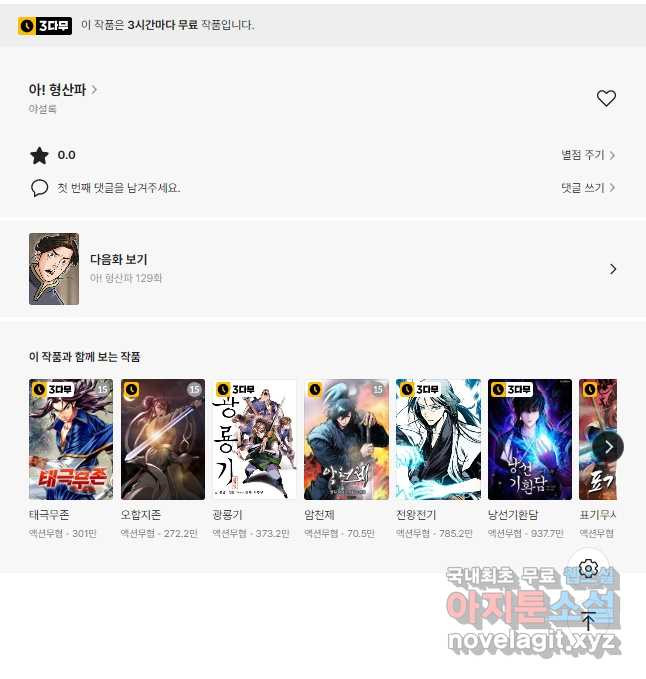Open the 아! 형산파 series page
The width and height of the screenshot is (646, 679).
click(x=62, y=90)
